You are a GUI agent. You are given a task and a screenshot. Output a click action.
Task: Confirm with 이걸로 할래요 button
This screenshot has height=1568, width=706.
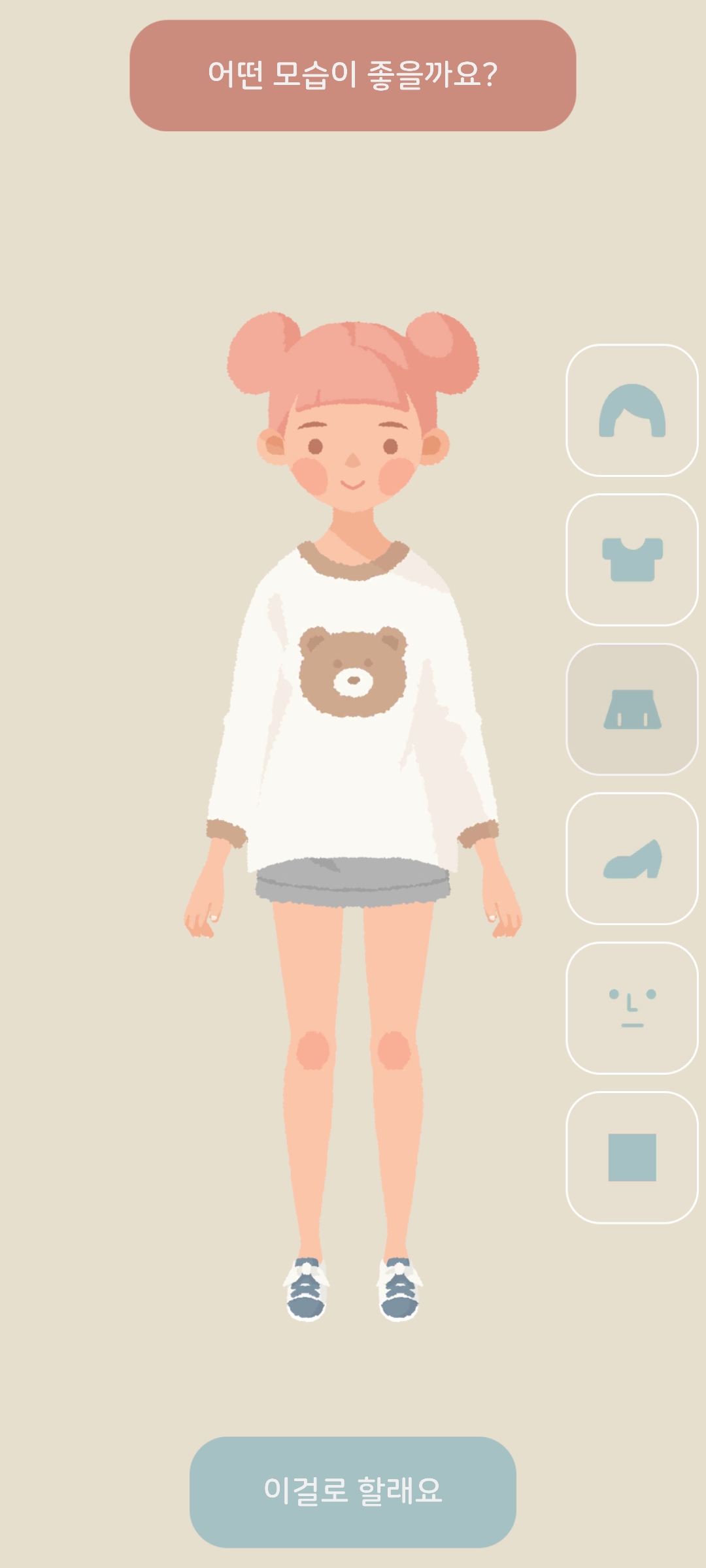(352, 1492)
